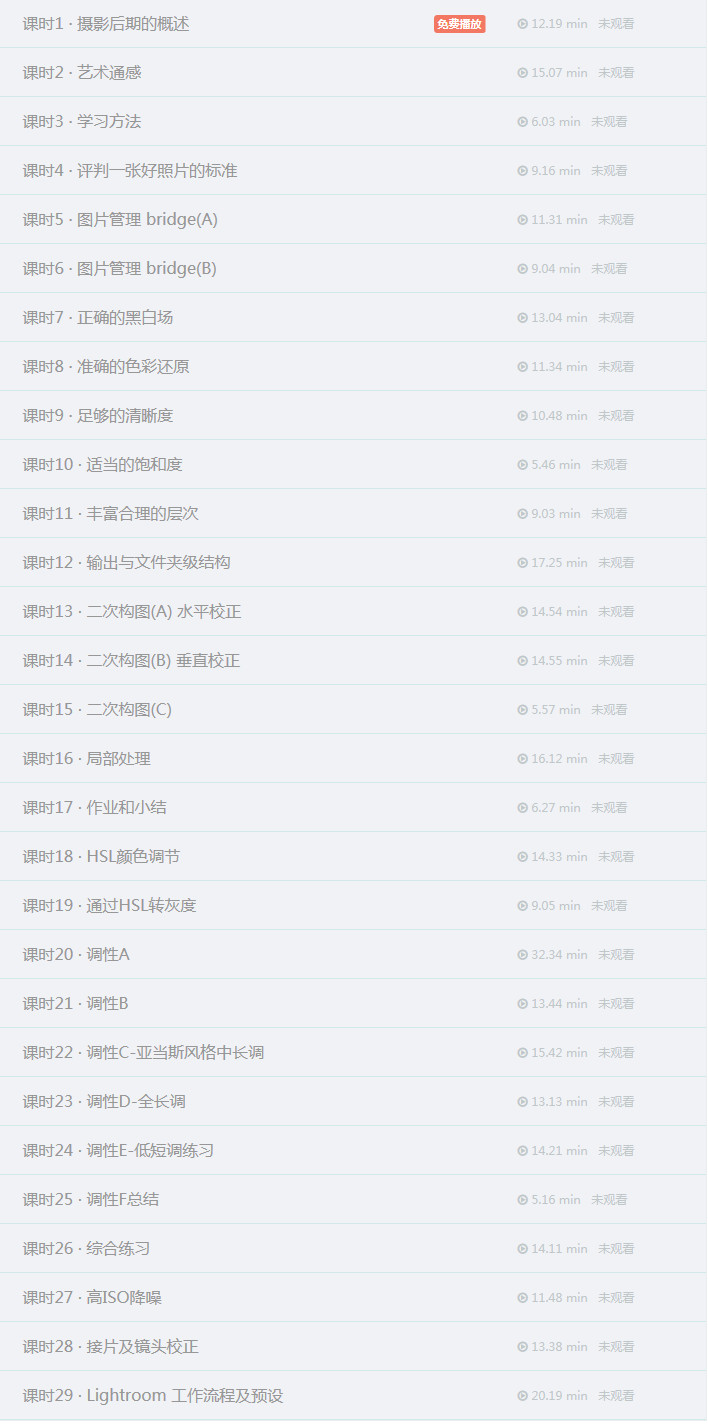Open lesson 12 输出与文件夹级结构
708x1426 pixels.
(353, 563)
